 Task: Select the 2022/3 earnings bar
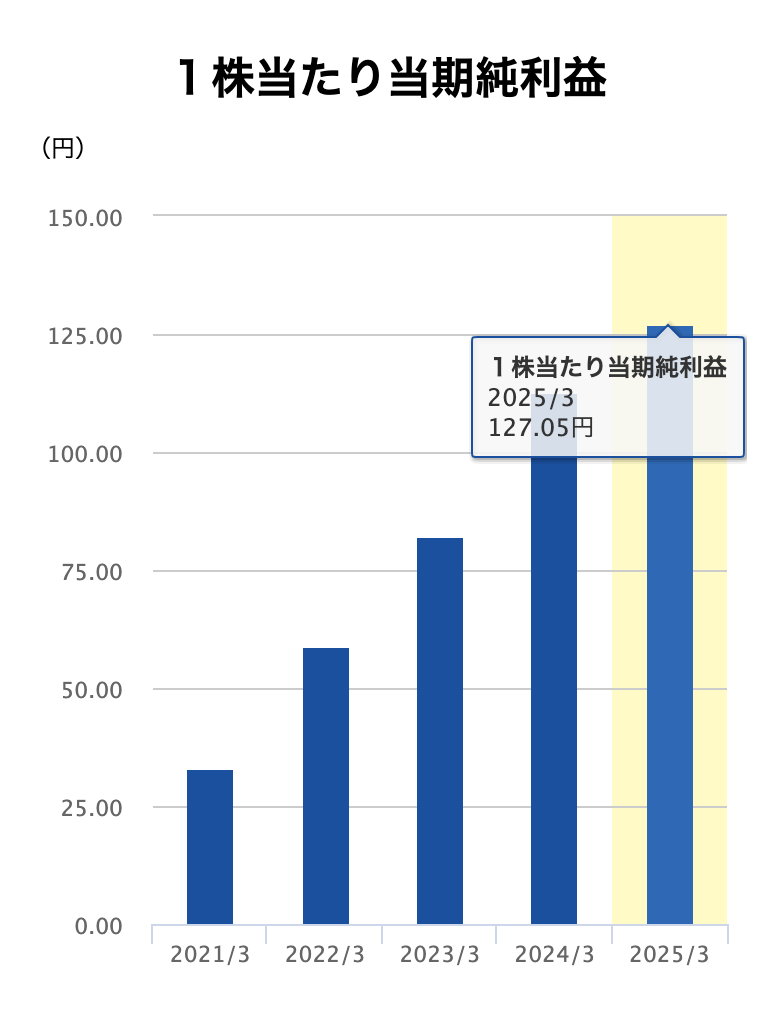[x=326, y=786]
